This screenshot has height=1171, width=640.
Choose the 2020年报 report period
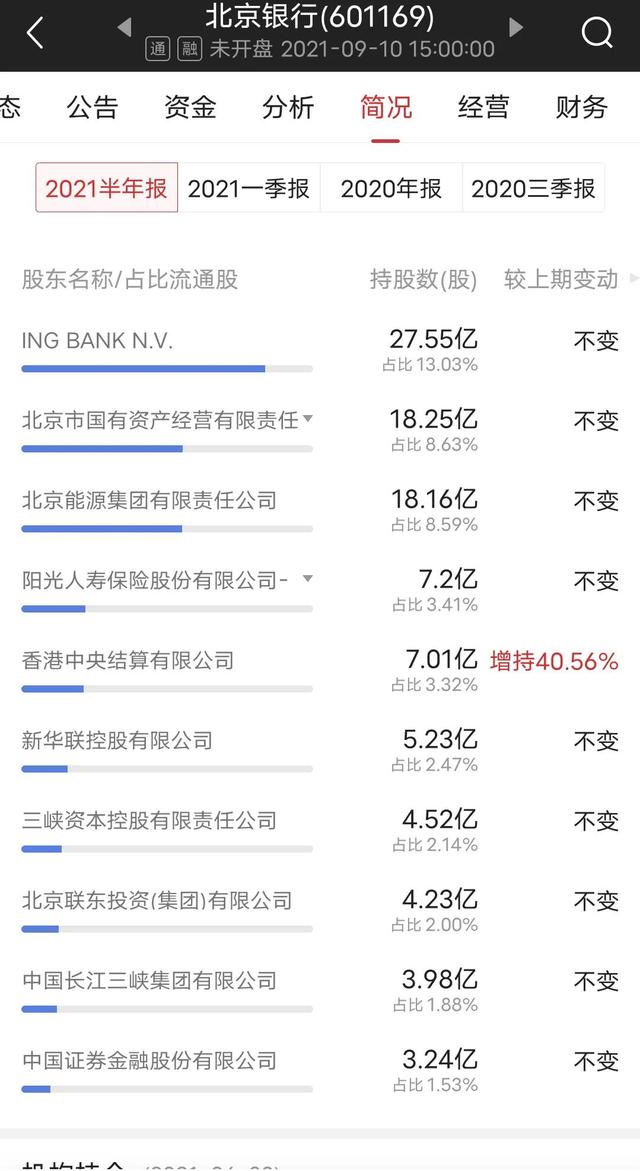391,187
